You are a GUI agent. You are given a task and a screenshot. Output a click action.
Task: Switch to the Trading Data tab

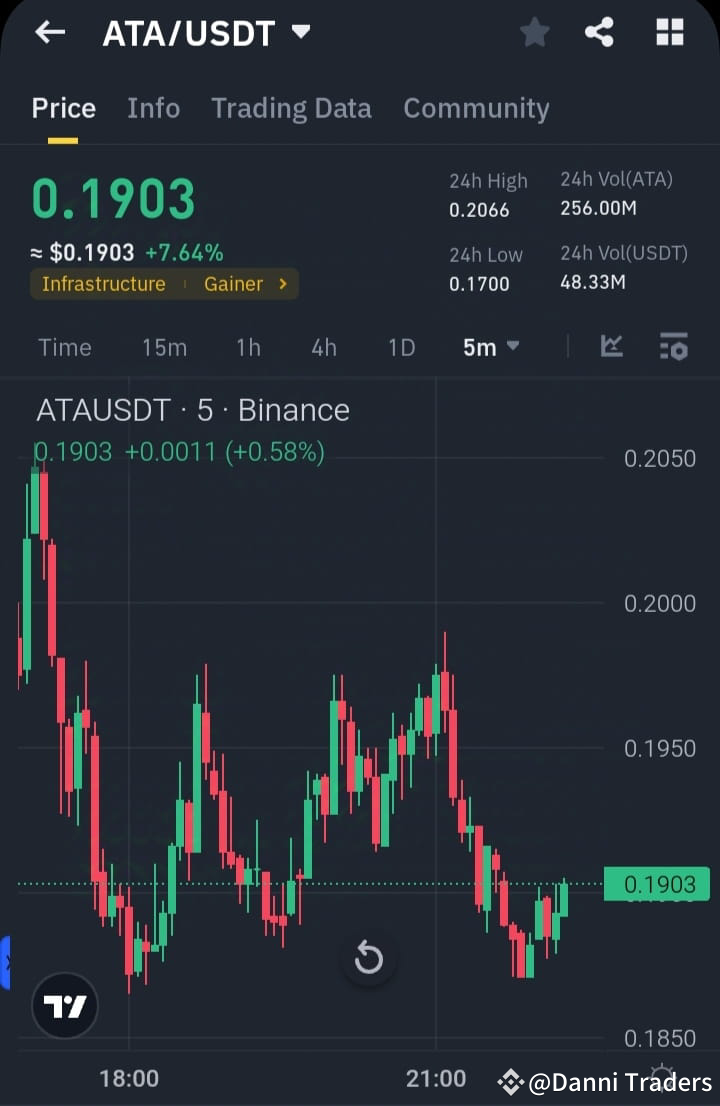(x=291, y=108)
